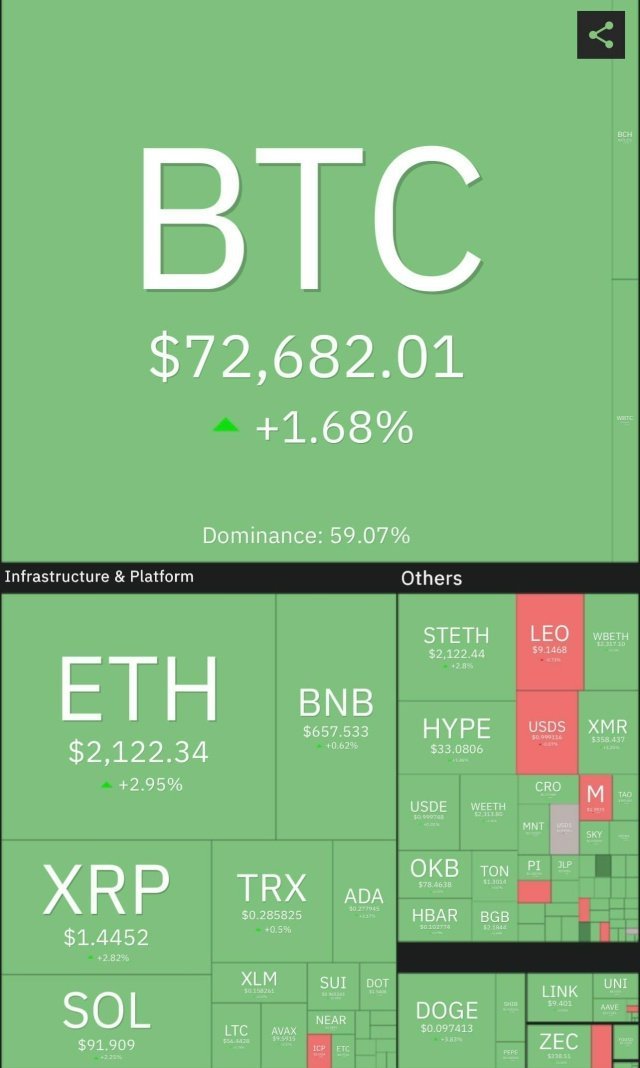Tap the STETH tile
The height and width of the screenshot is (1068, 640).
point(456,646)
